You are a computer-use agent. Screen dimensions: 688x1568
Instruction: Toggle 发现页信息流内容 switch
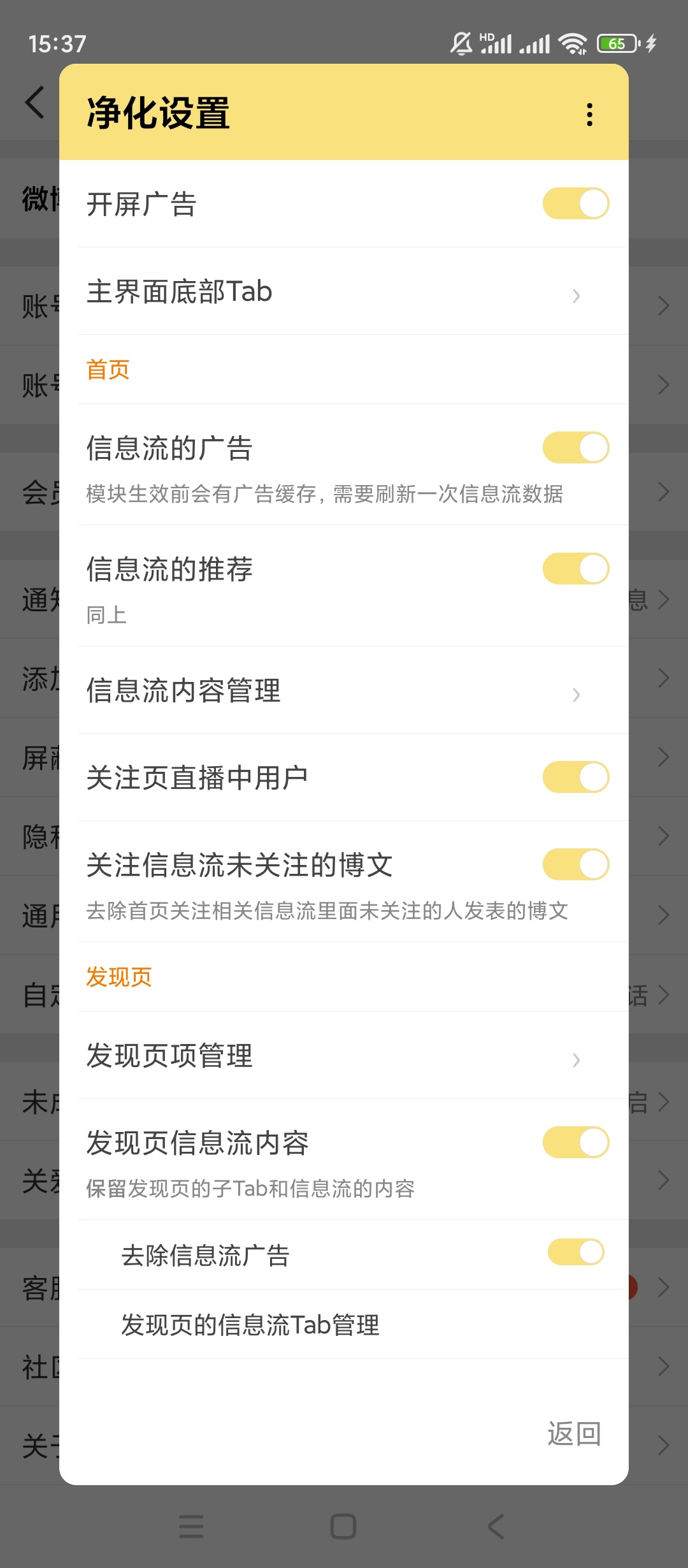click(x=575, y=1143)
